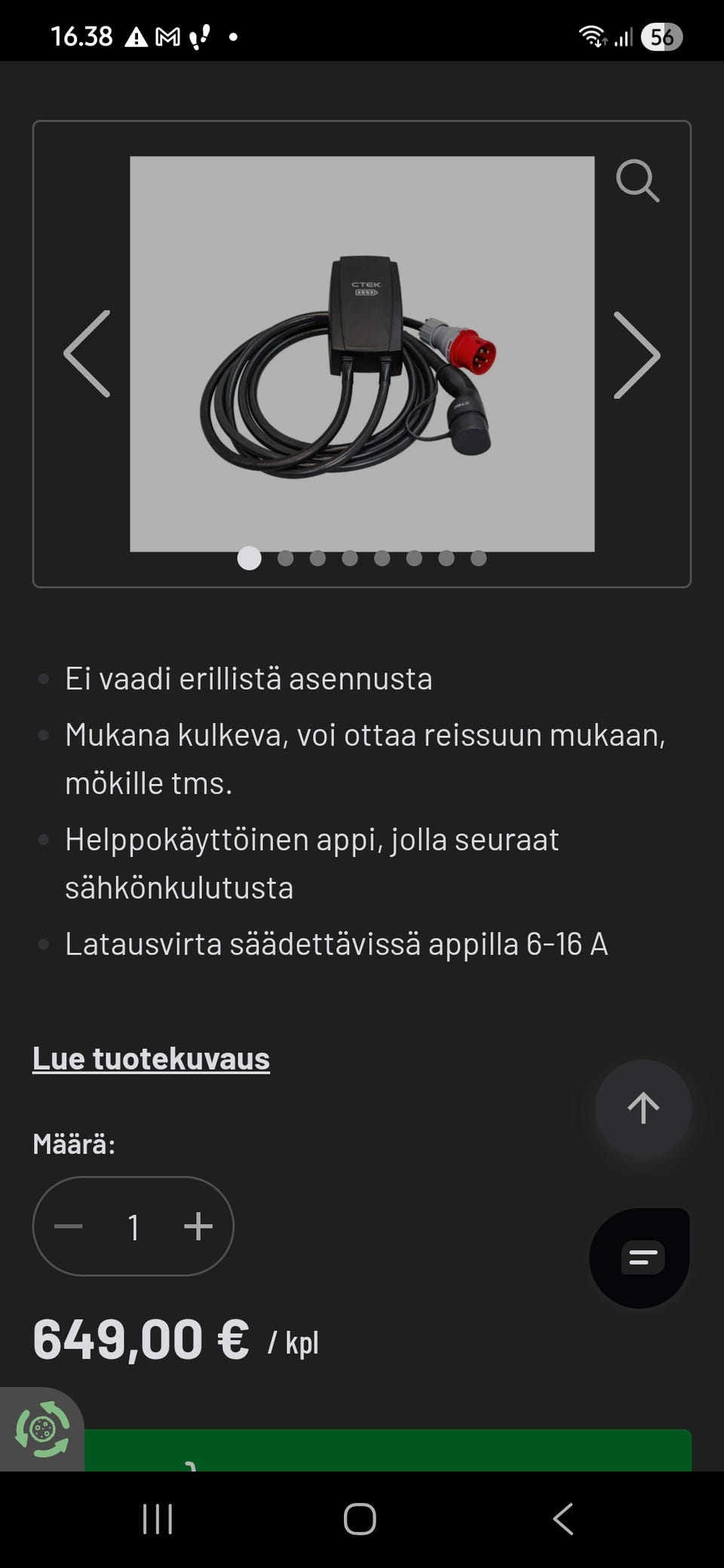
Task: Tap the Wi-Fi status icon
Action: coord(592,34)
